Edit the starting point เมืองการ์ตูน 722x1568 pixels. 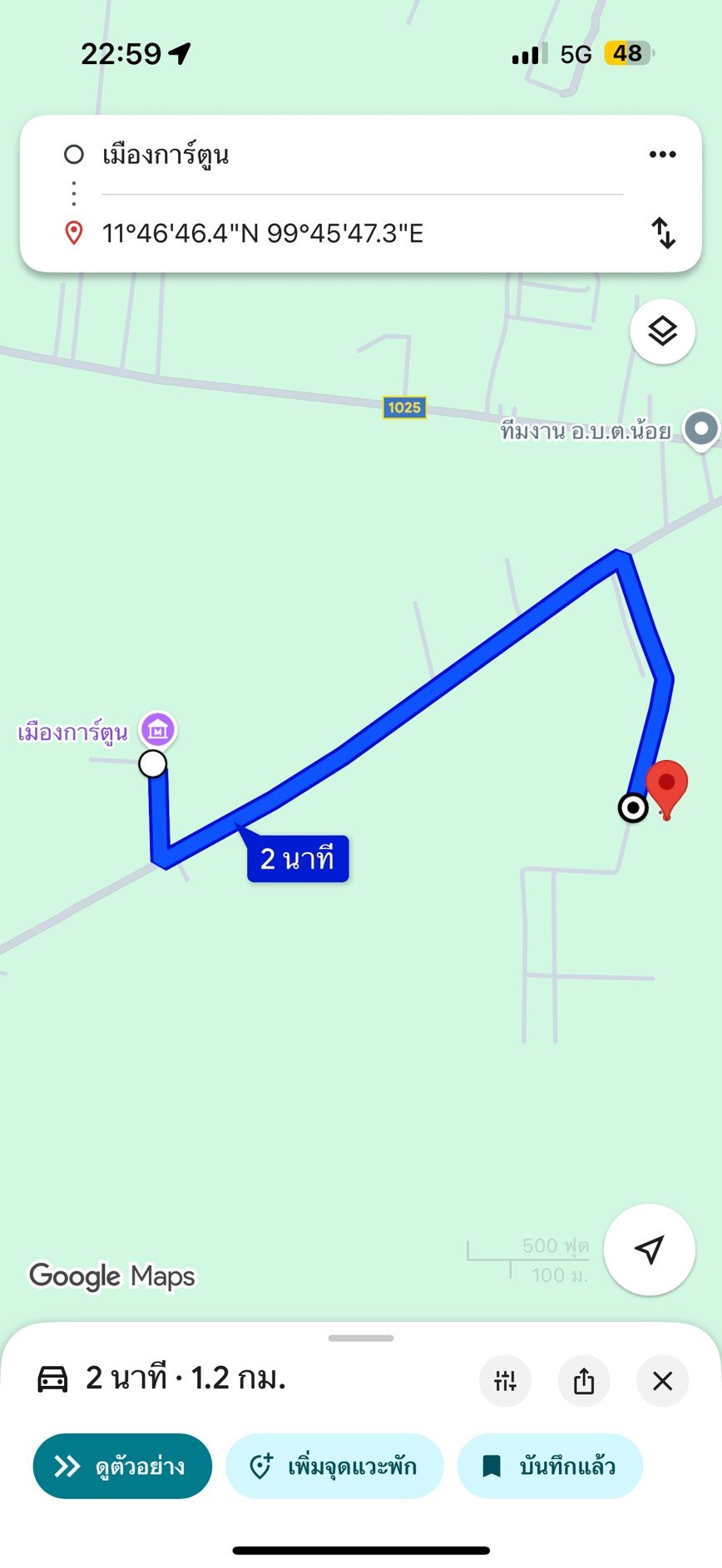(x=333, y=155)
